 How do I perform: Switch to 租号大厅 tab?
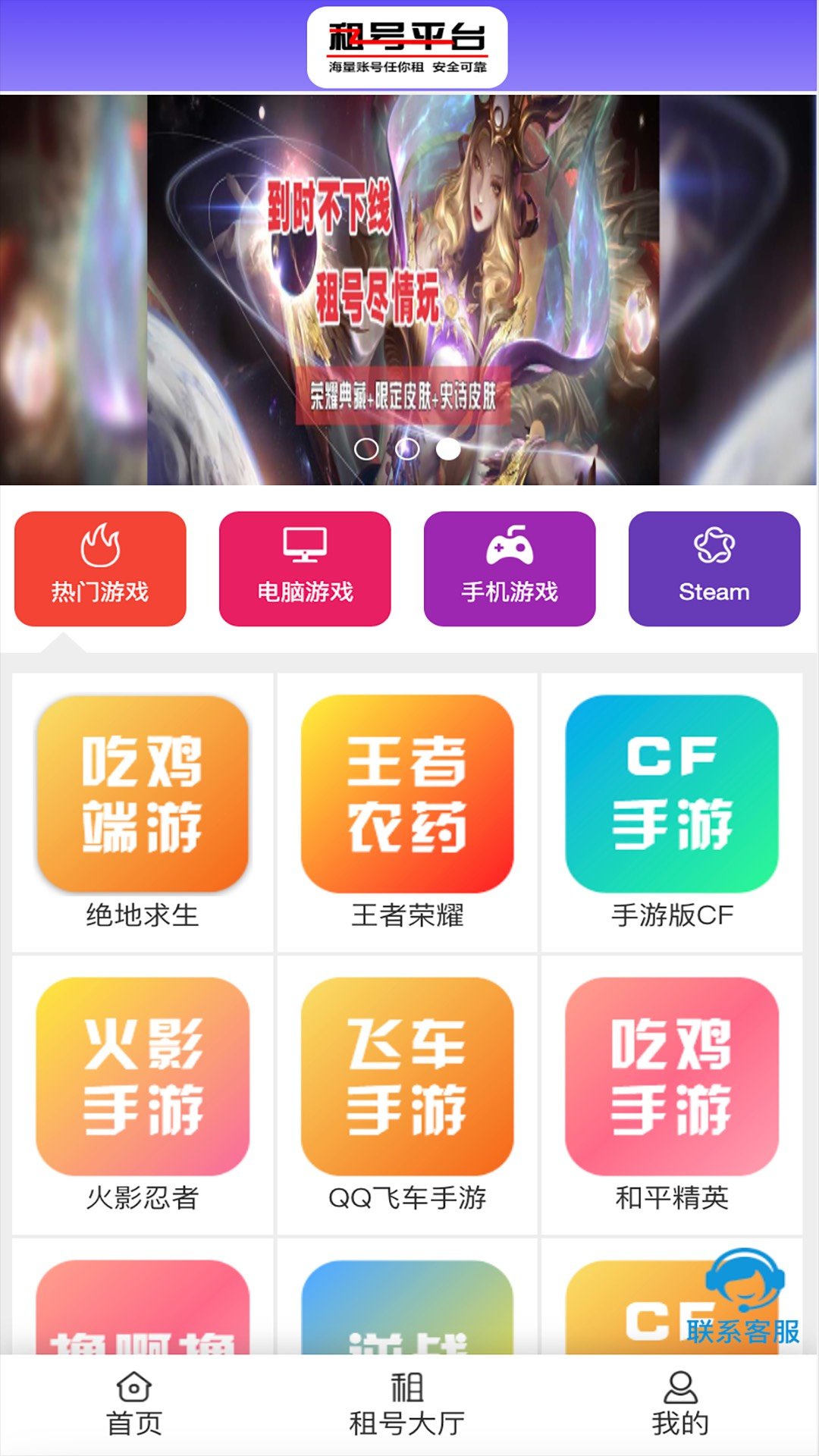point(407,1404)
